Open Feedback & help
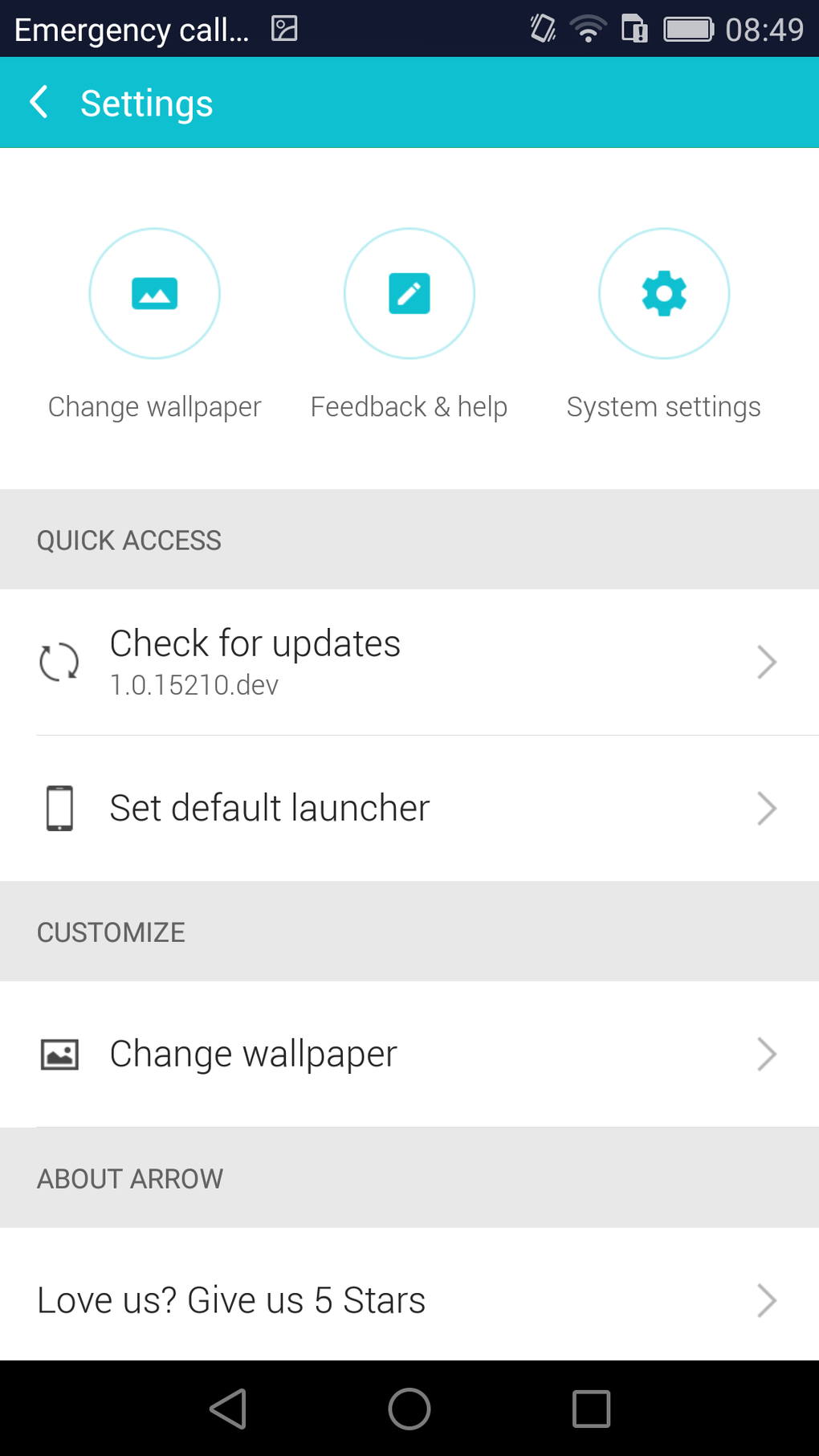The image size is (819, 1456). (x=409, y=294)
